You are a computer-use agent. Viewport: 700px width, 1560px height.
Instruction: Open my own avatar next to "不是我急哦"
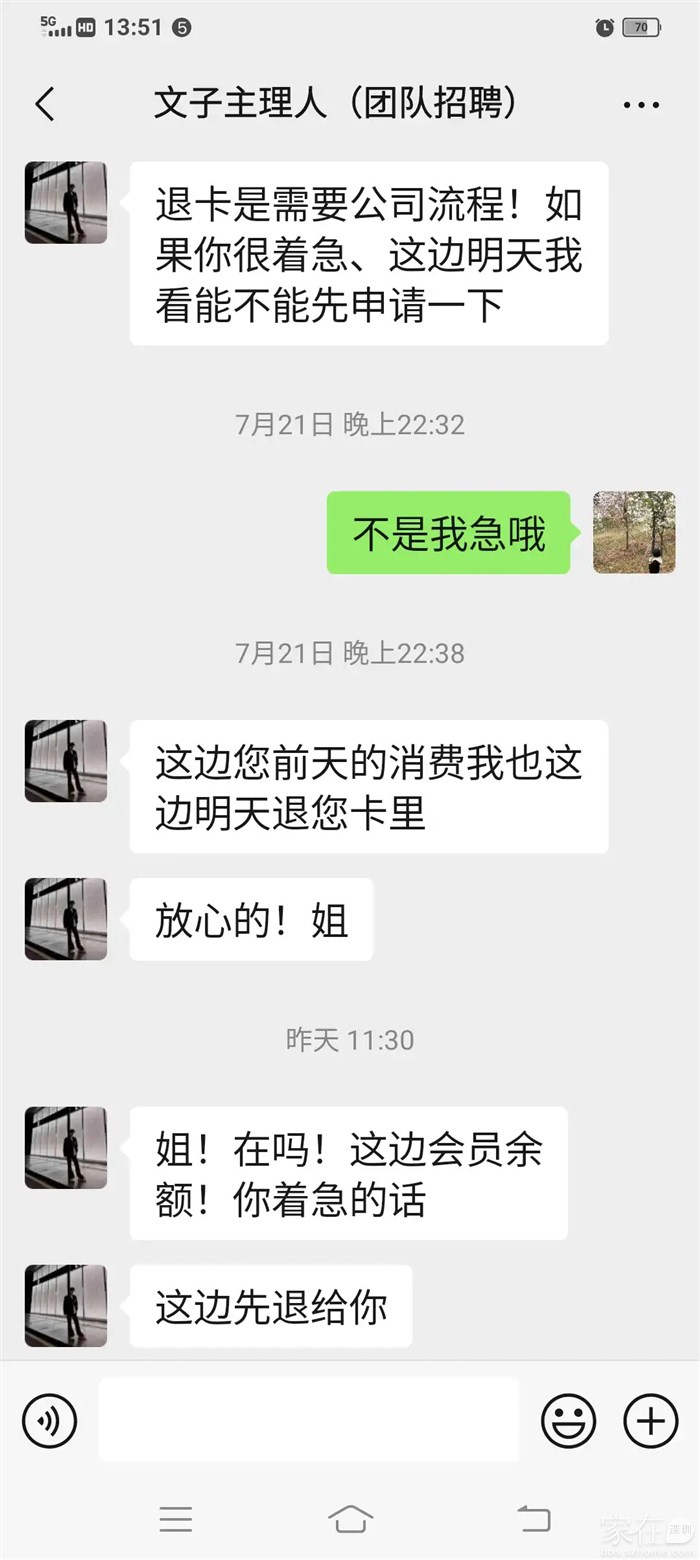pyautogui.click(x=634, y=532)
